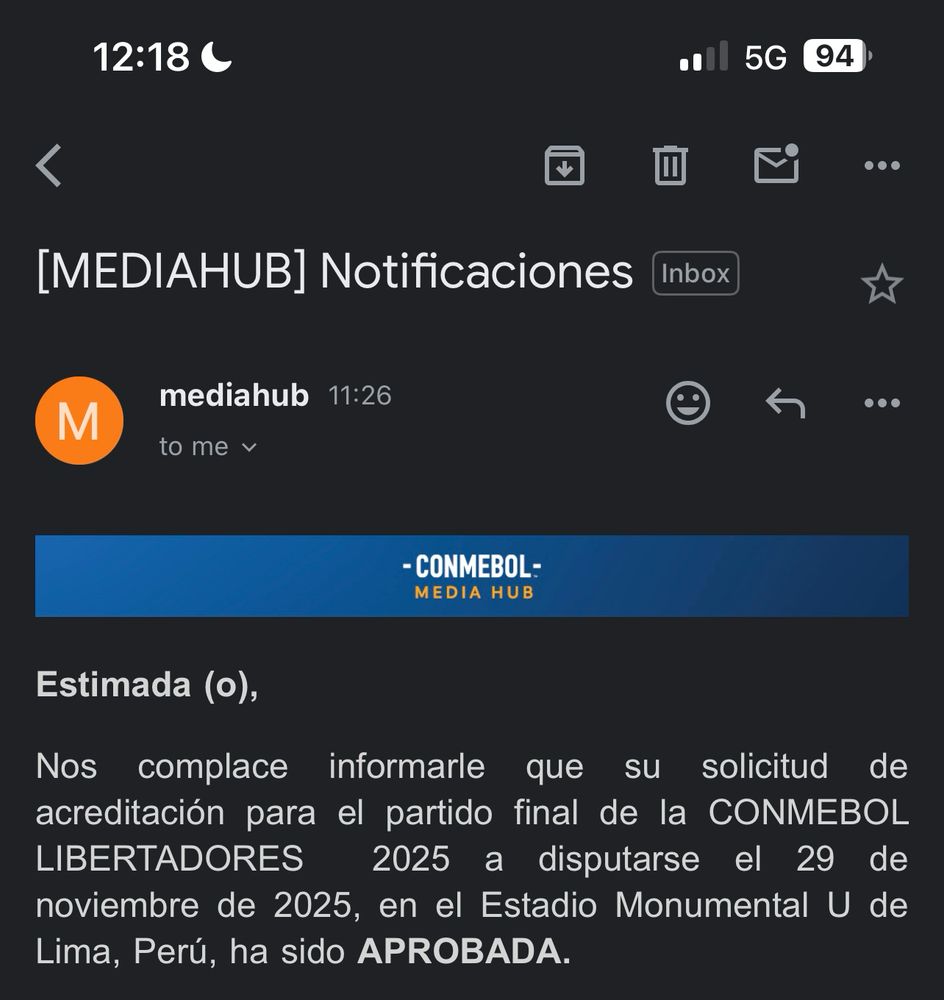
Task: Mark this email as unread
Action: point(776,165)
